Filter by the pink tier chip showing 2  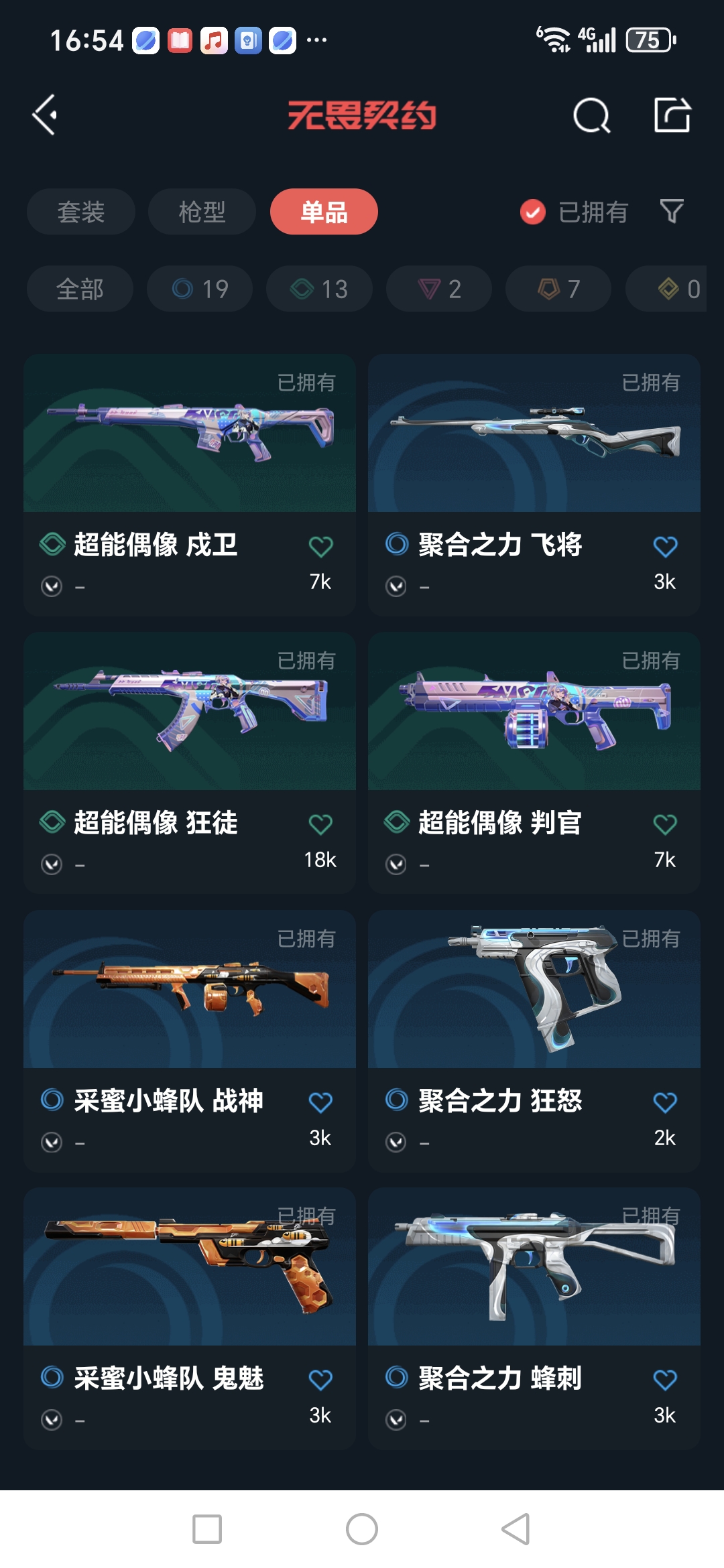[439, 289]
